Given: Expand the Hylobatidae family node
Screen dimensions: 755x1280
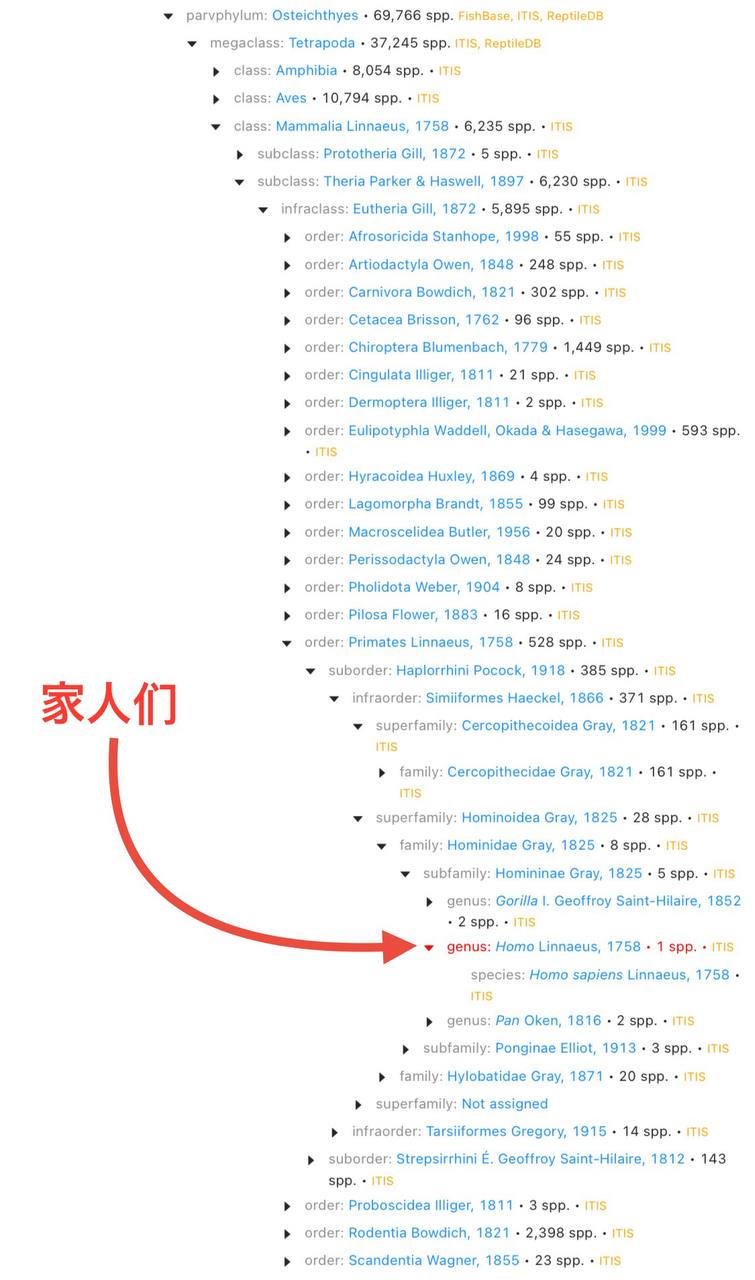Looking at the screenshot, I should coord(383,1077).
